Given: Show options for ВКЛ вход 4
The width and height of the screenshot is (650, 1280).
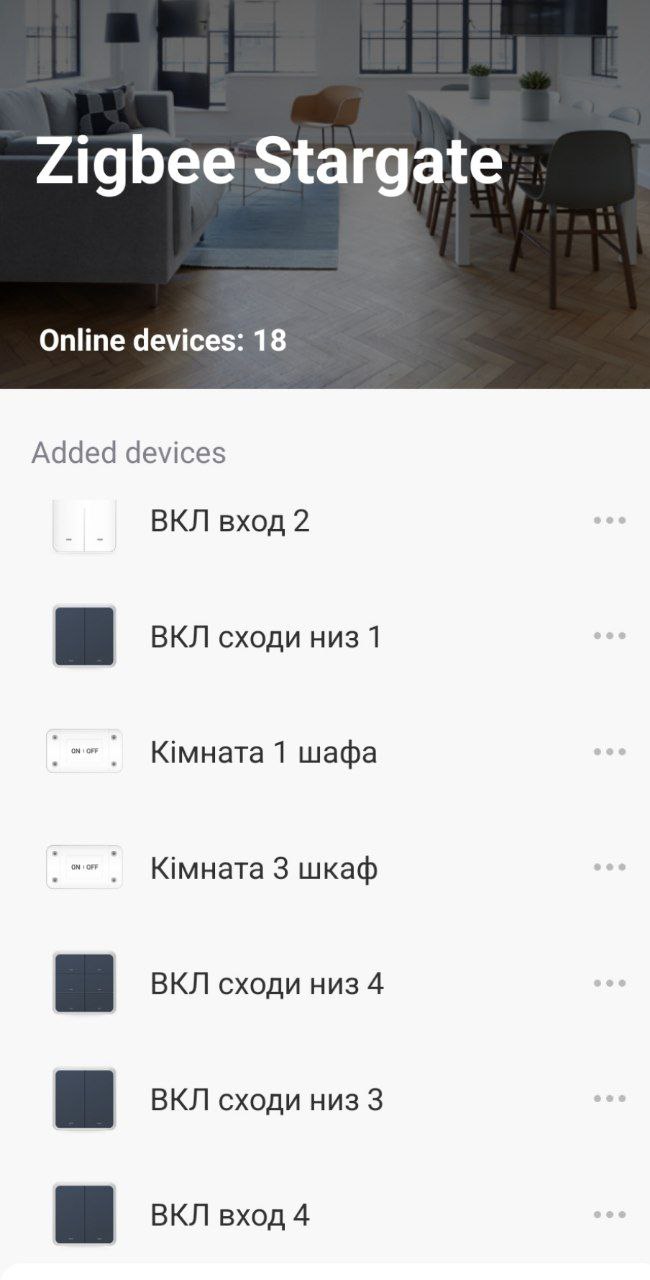Looking at the screenshot, I should pyautogui.click(x=609, y=1214).
